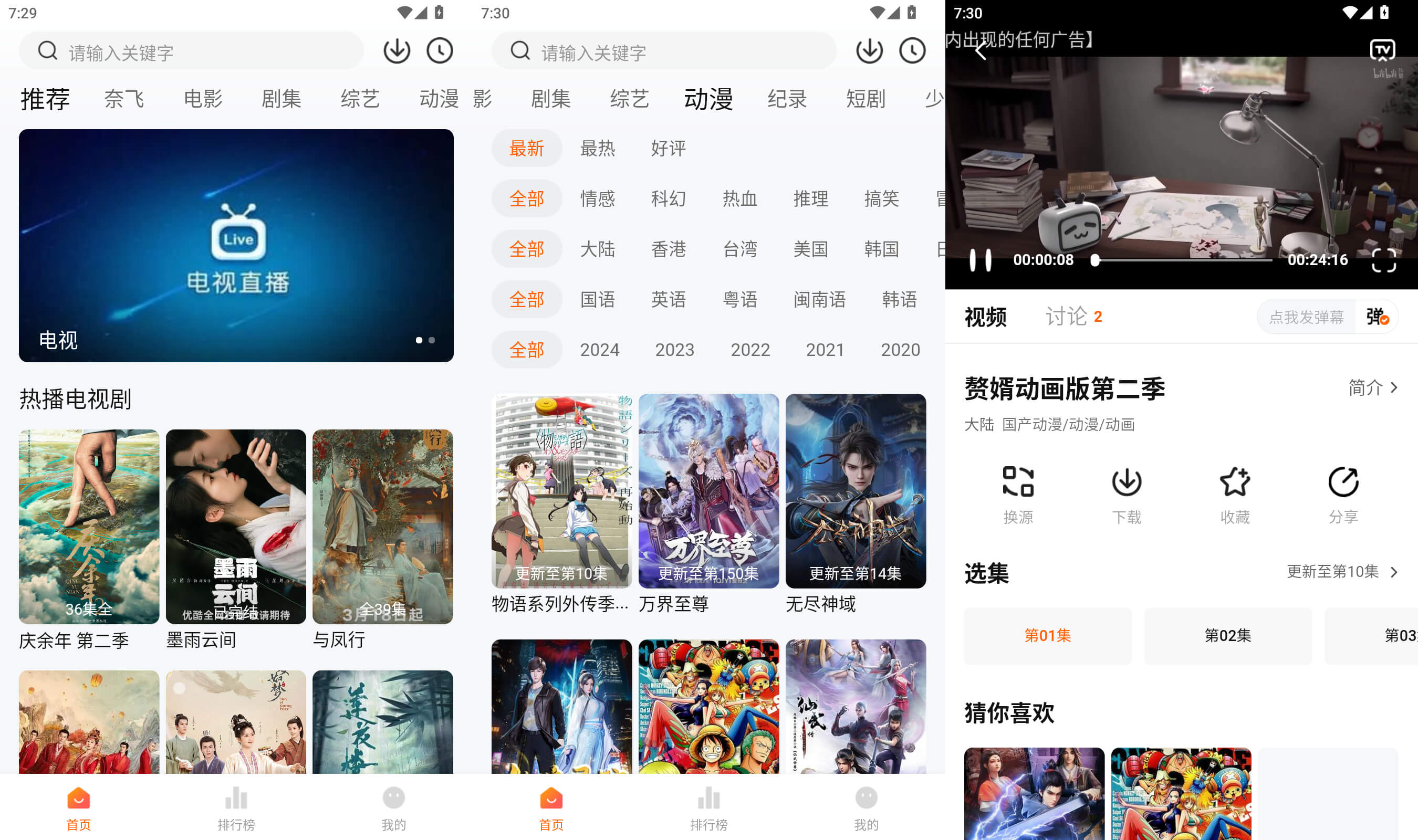Viewport: 1418px width, 840px height.
Task: Open 庆余年 第二季 drama card
Action: [89, 527]
